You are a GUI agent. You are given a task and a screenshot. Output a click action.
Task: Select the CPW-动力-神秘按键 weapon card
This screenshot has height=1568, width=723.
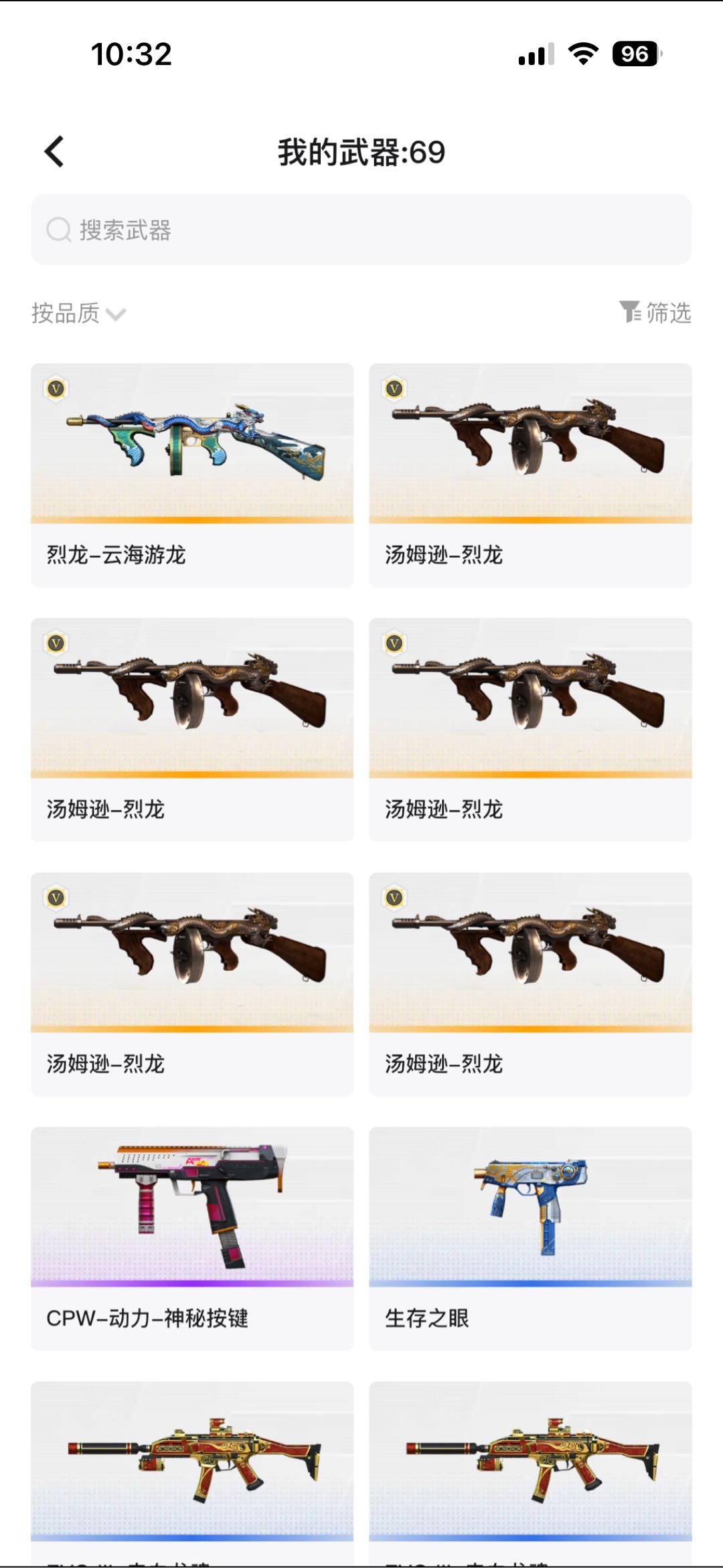[x=192, y=1239]
